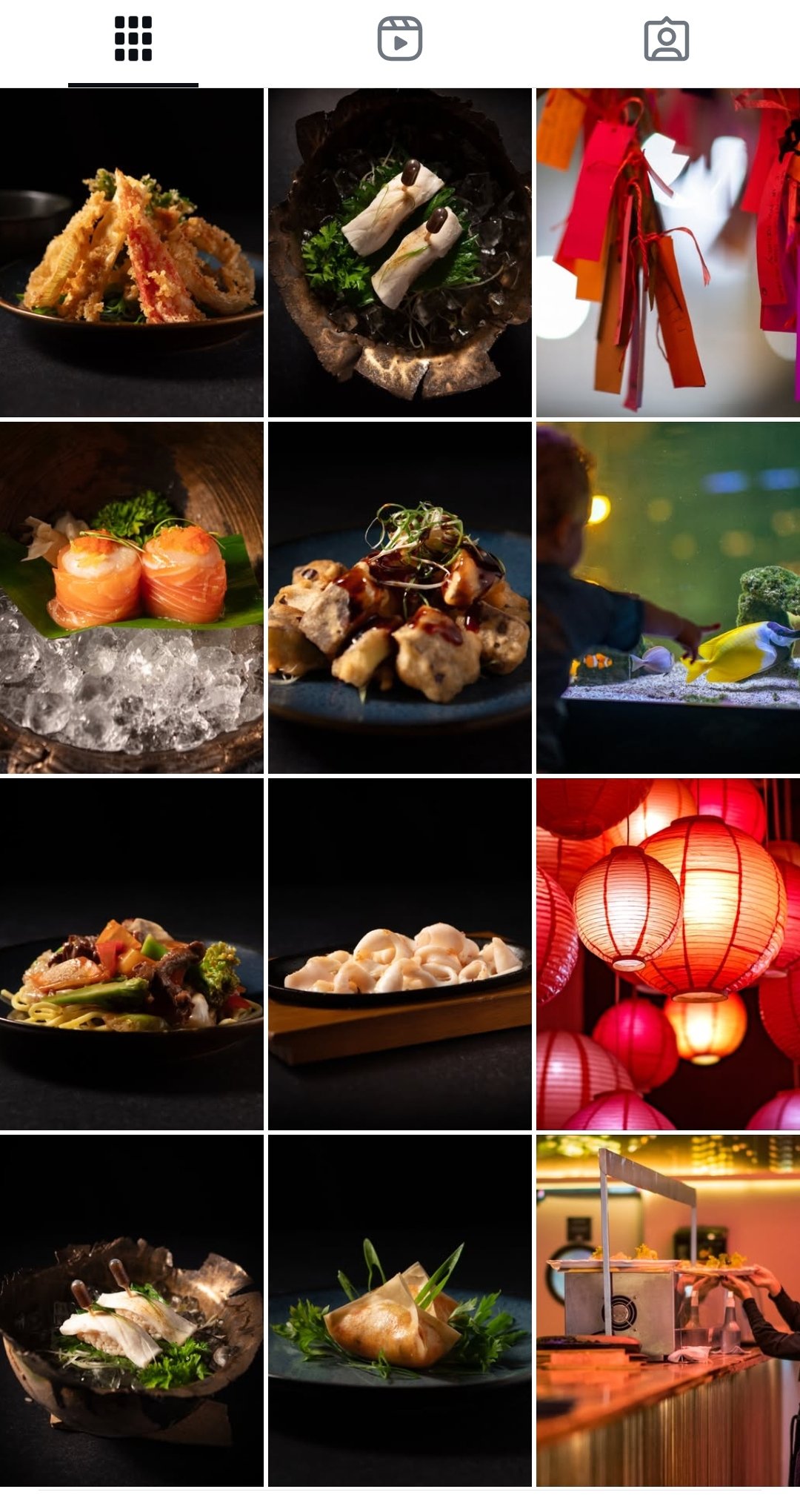Open the red paper tags post

point(667,252)
